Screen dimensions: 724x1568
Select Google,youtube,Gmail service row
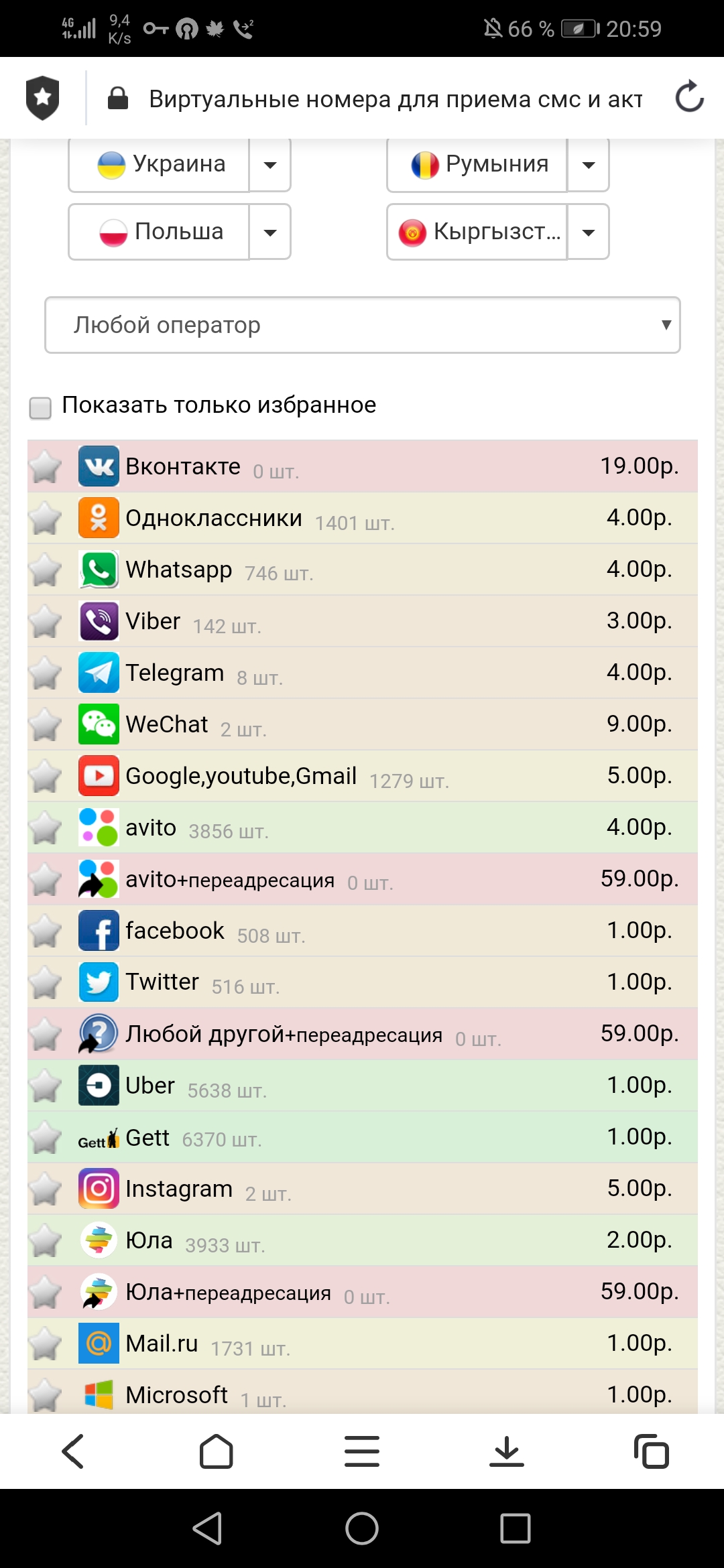pos(362,776)
